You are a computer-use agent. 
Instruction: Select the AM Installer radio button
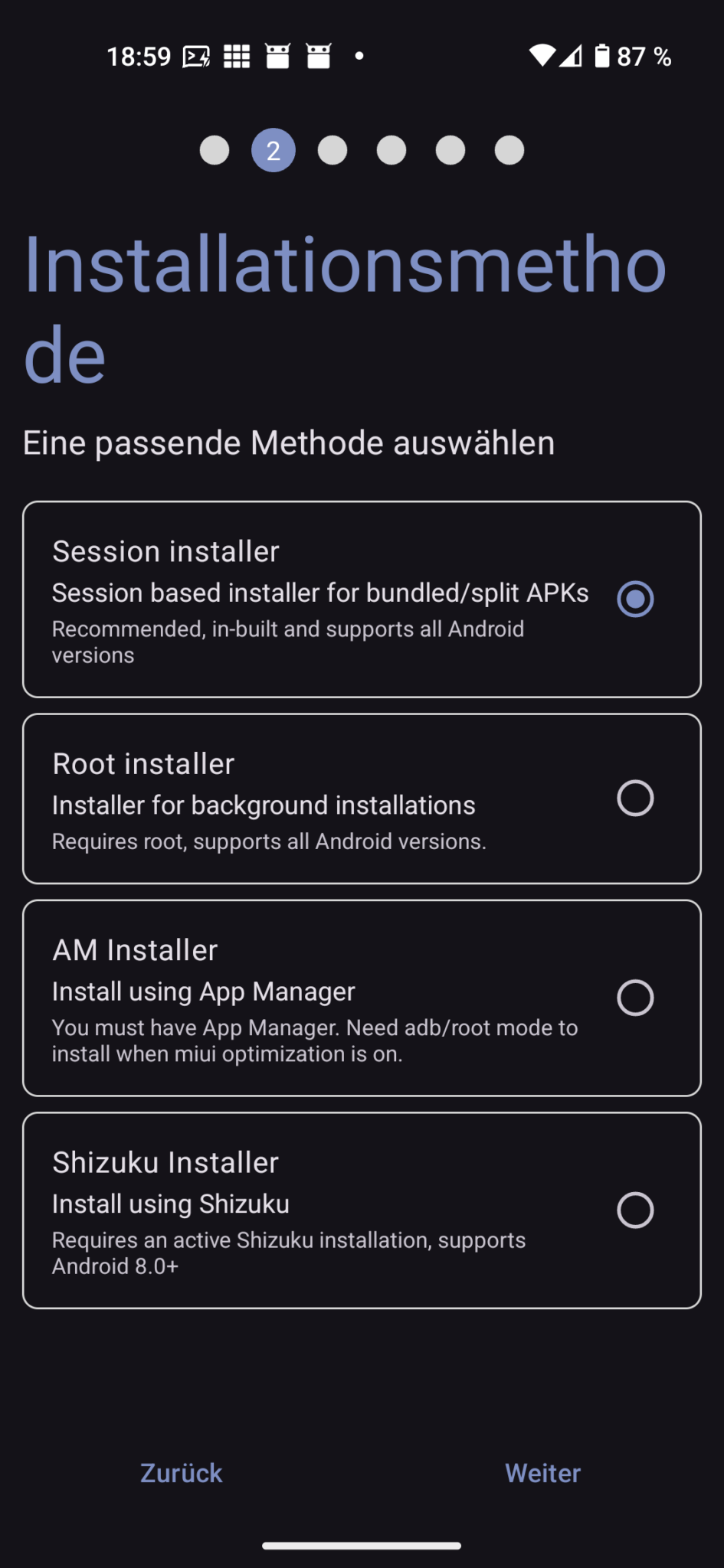(x=634, y=998)
